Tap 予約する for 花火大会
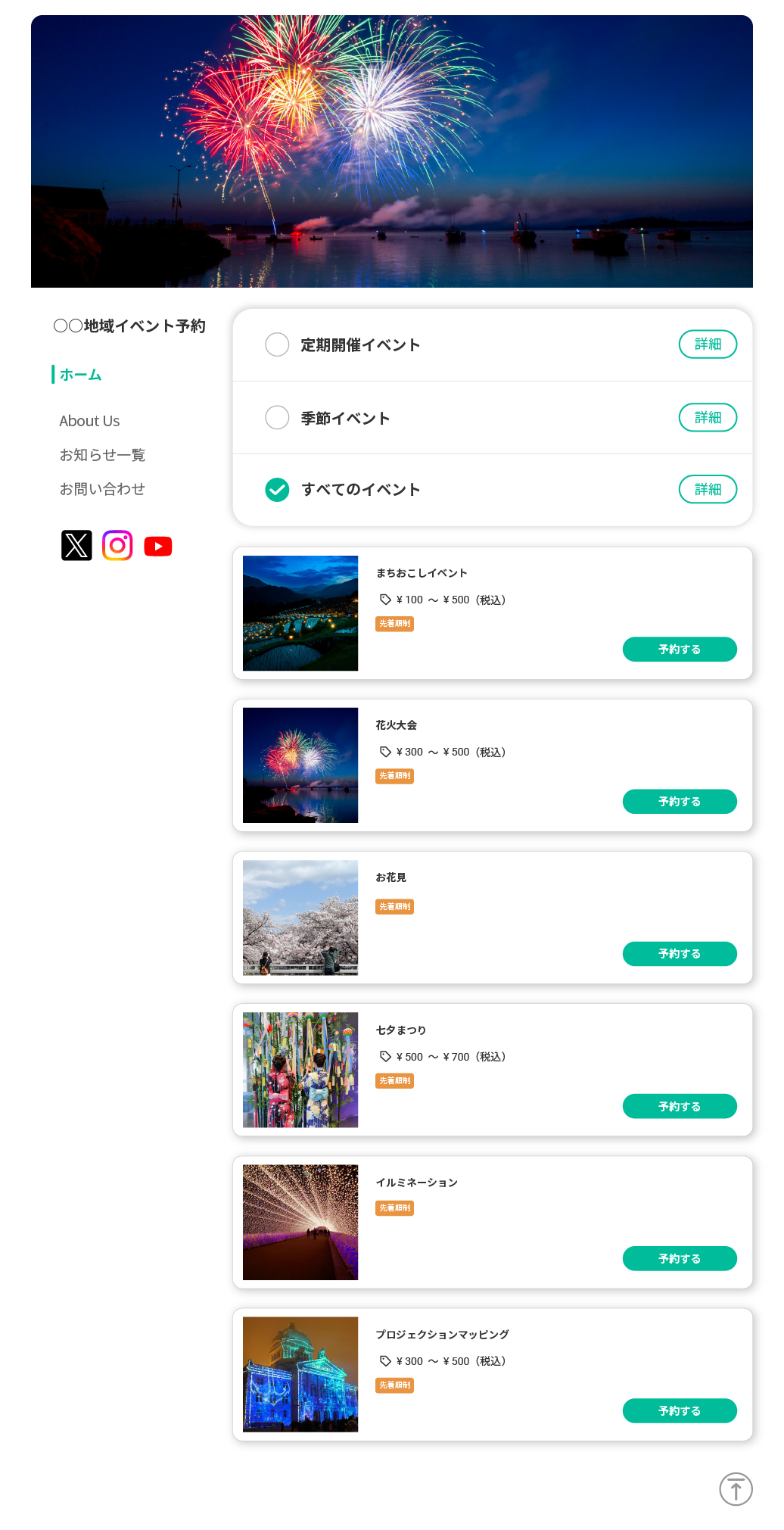The width and height of the screenshot is (784, 1530). click(680, 801)
